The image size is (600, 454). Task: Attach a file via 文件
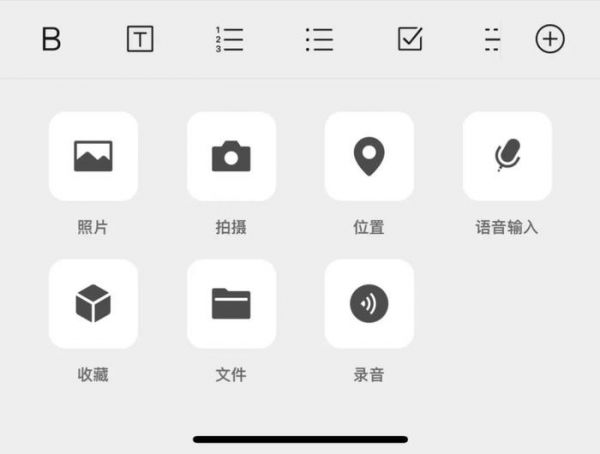[231, 304]
